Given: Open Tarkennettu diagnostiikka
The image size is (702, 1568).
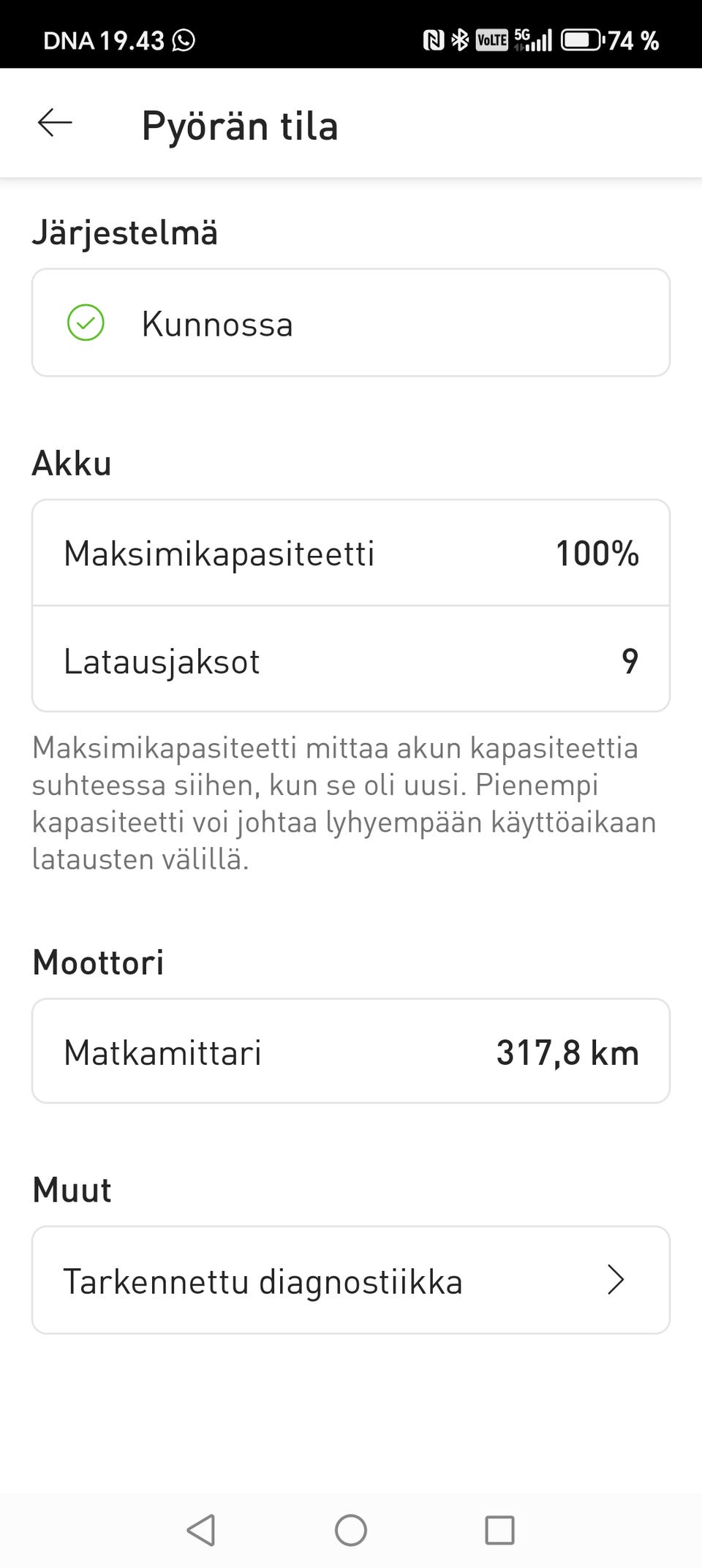Looking at the screenshot, I should [x=350, y=1280].
